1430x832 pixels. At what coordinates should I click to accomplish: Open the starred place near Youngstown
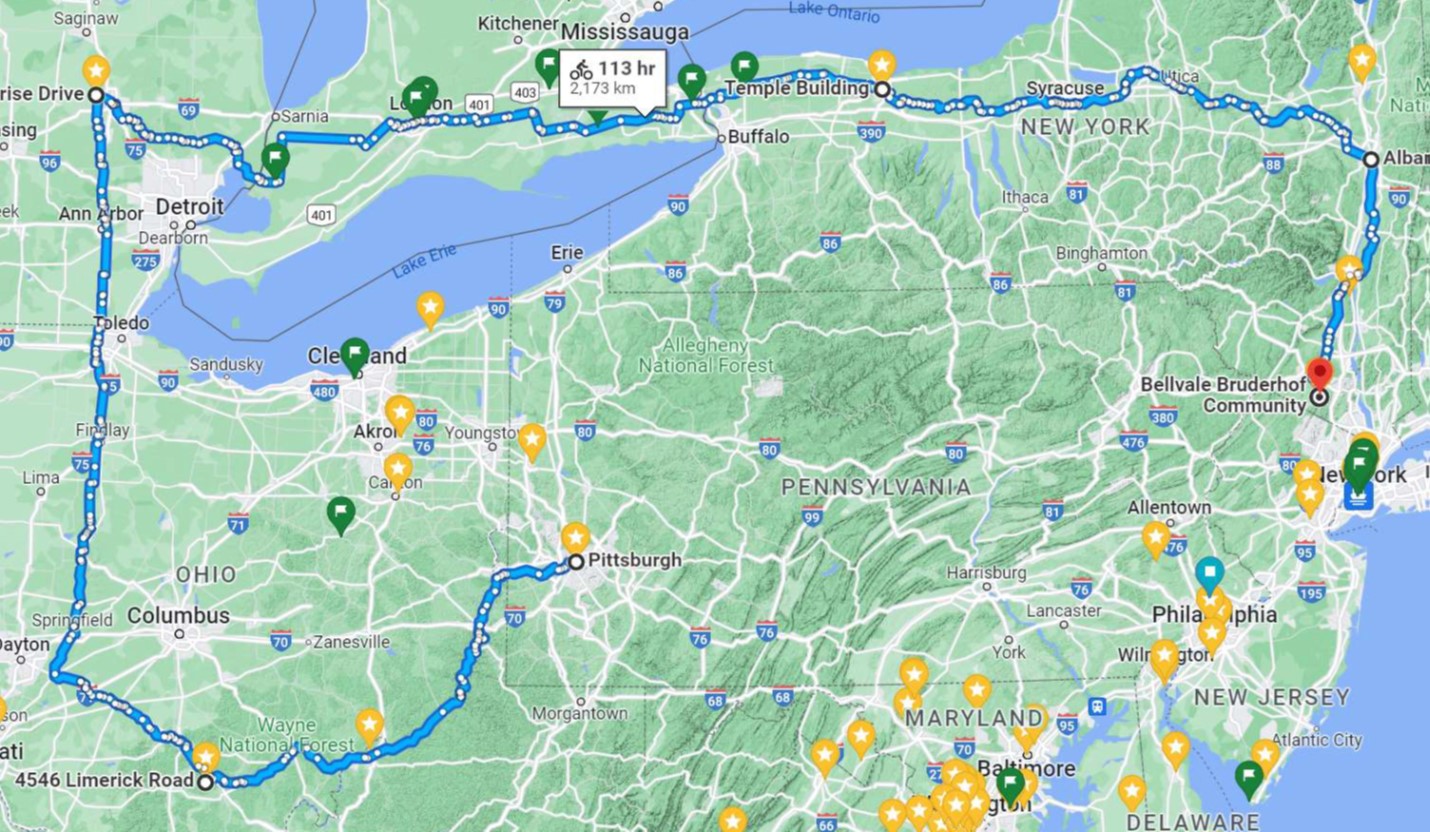tap(532, 439)
